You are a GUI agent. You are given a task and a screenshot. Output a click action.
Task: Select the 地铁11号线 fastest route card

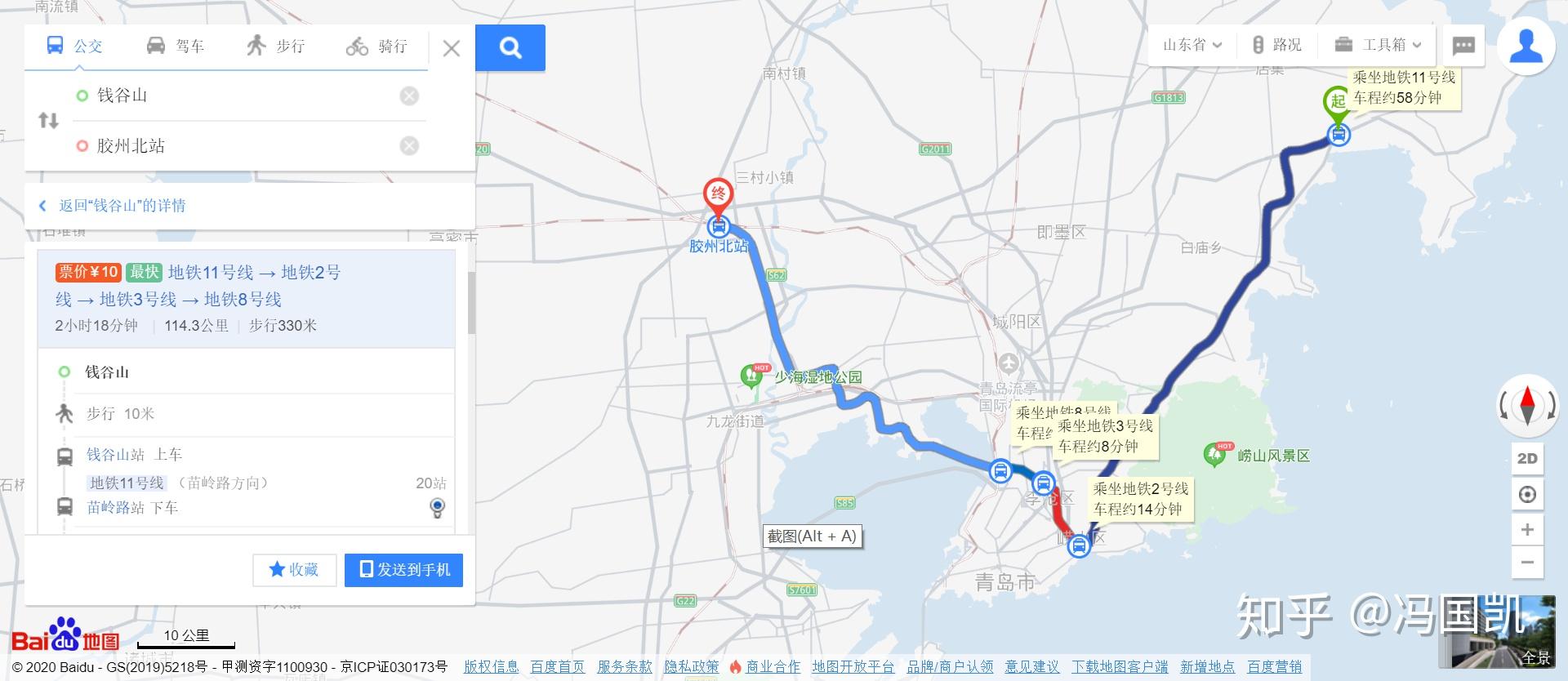click(x=246, y=298)
